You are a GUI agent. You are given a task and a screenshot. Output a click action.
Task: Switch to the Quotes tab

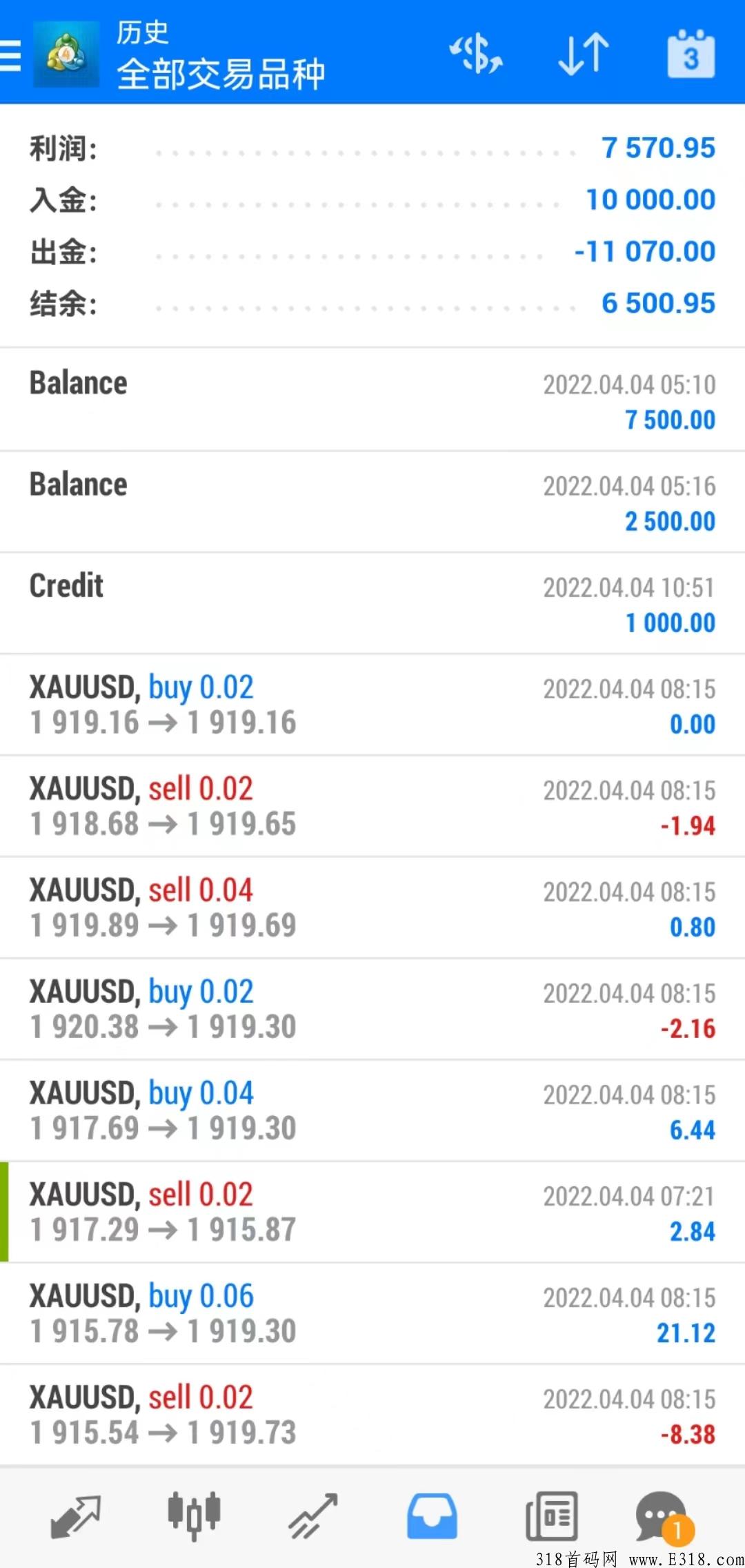click(x=76, y=1516)
